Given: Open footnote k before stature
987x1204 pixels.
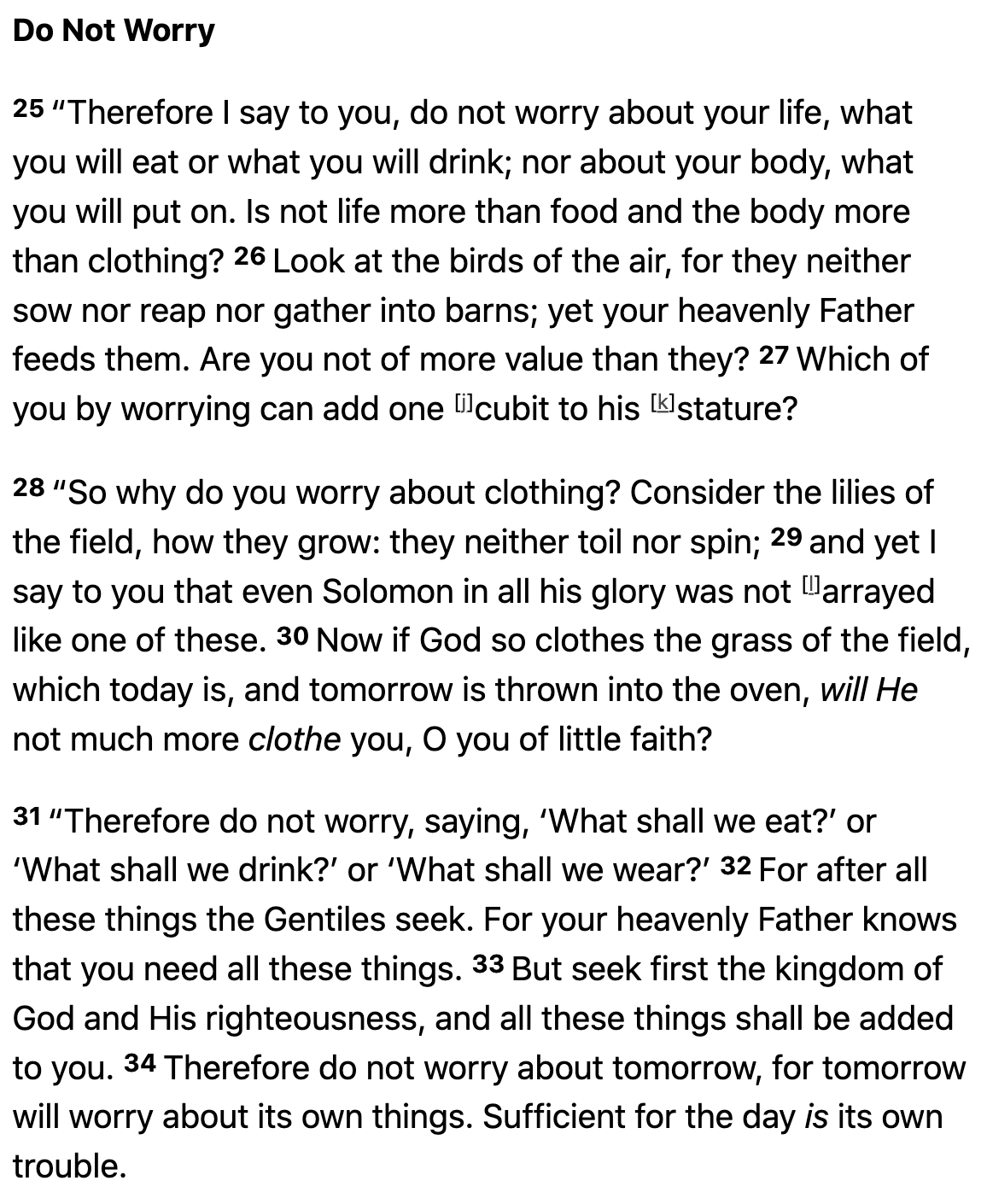Looking at the screenshot, I should pyautogui.click(x=662, y=401).
